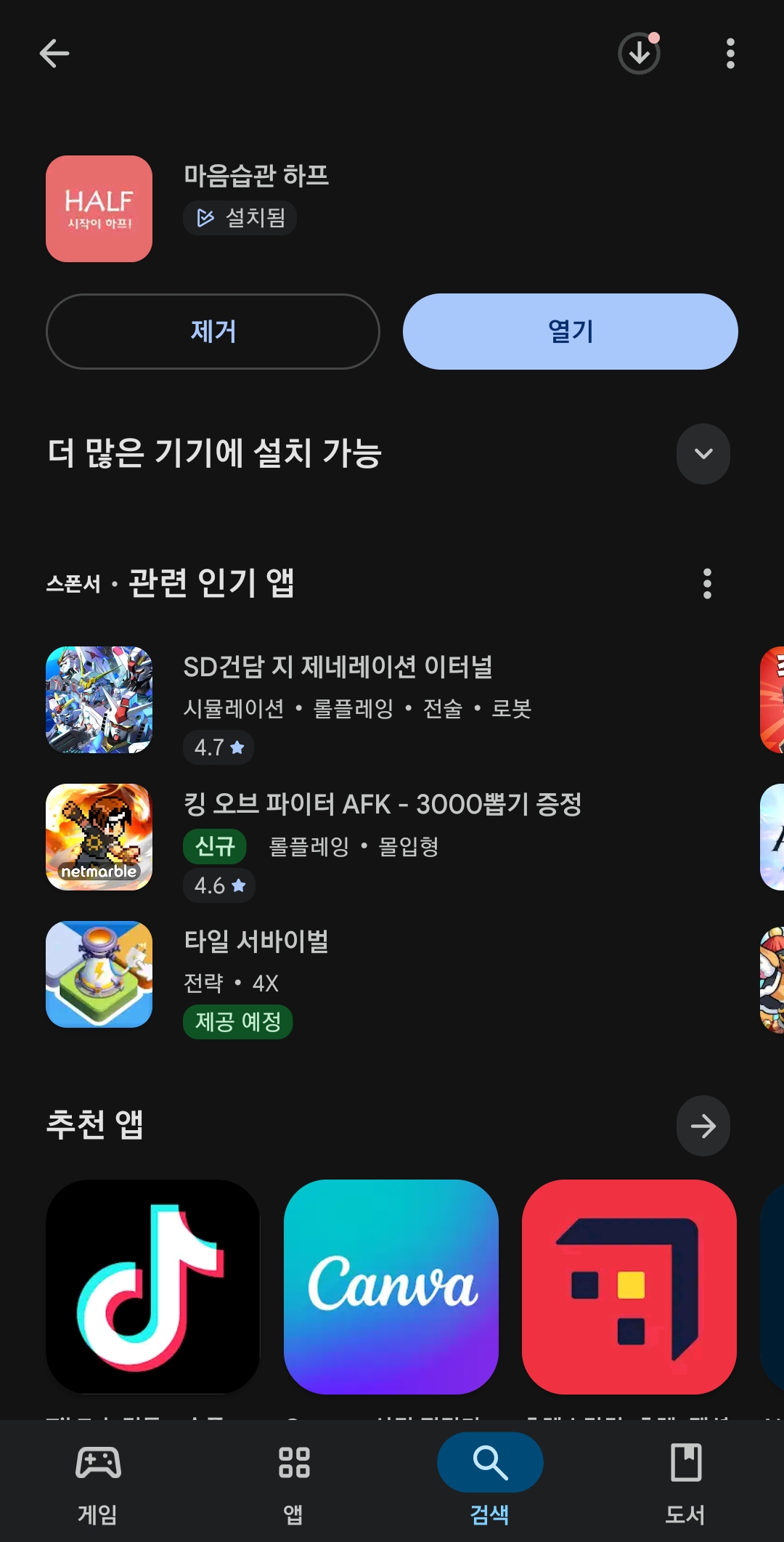This screenshot has height=1542, width=784.
Task: Open the red square-logo recommended app
Action: click(629, 1286)
